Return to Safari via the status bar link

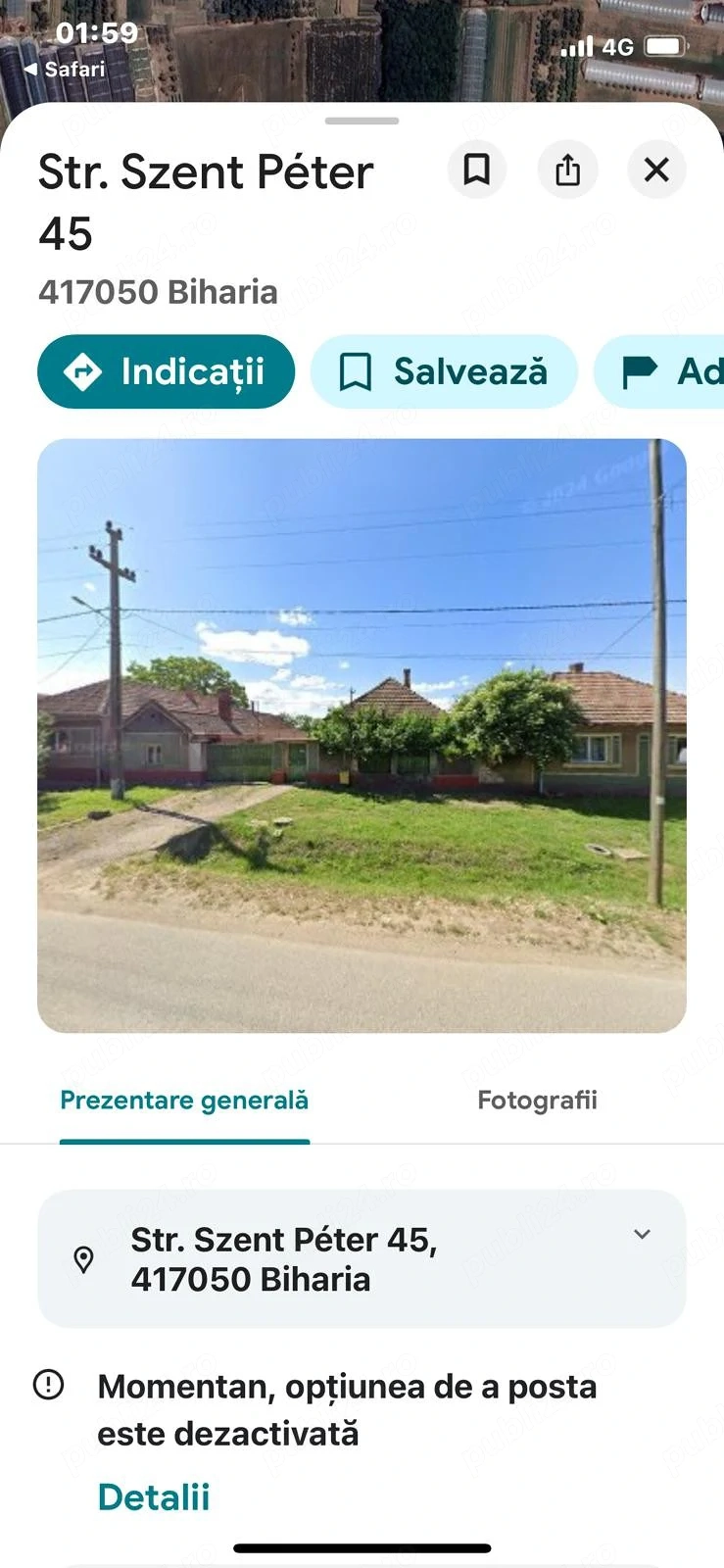click(66, 69)
